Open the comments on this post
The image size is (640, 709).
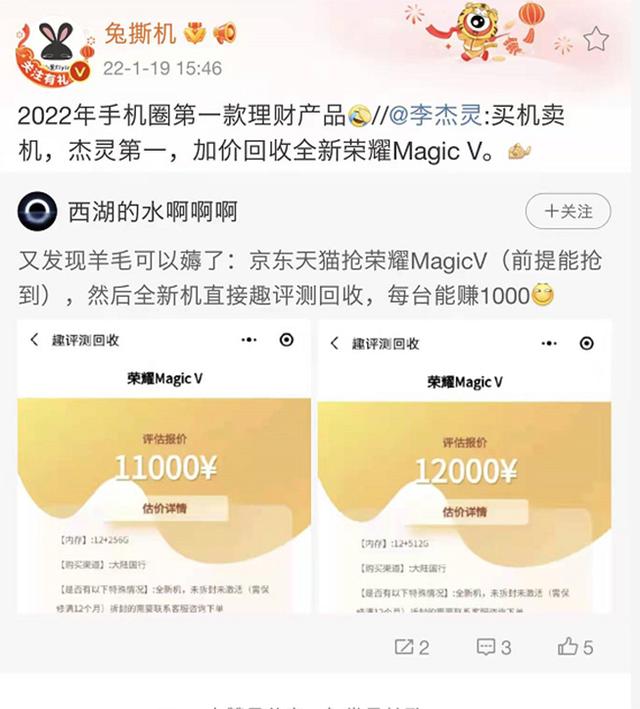(494, 647)
